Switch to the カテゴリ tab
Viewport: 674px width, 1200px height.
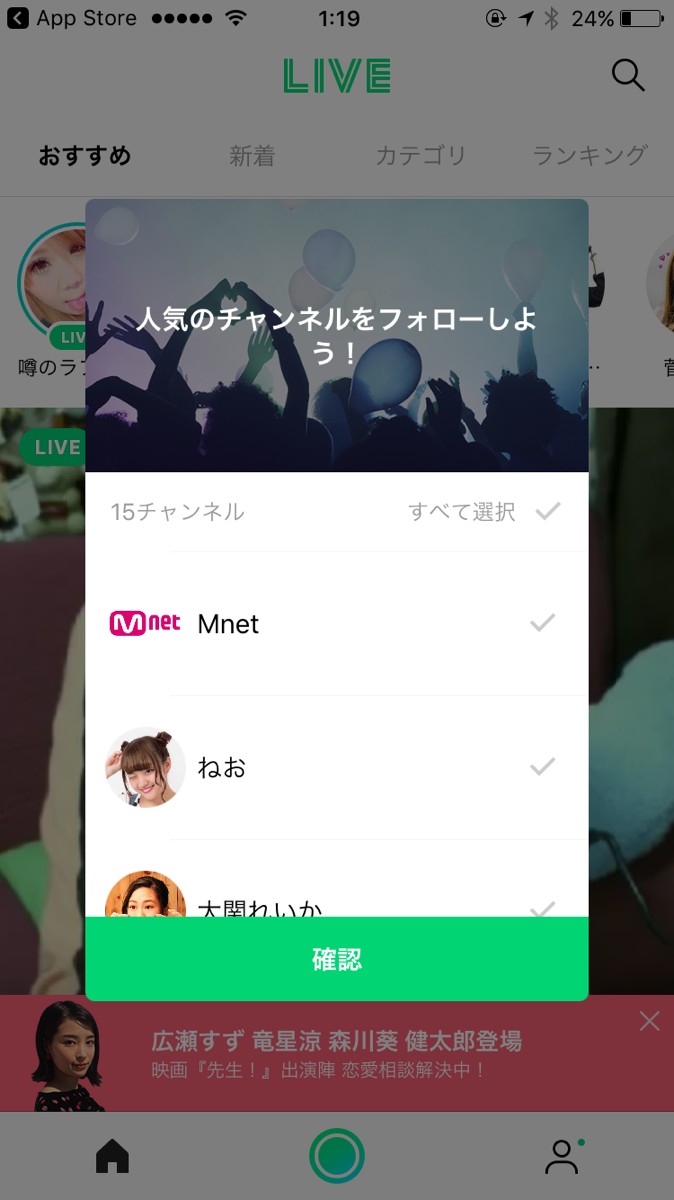coord(420,156)
